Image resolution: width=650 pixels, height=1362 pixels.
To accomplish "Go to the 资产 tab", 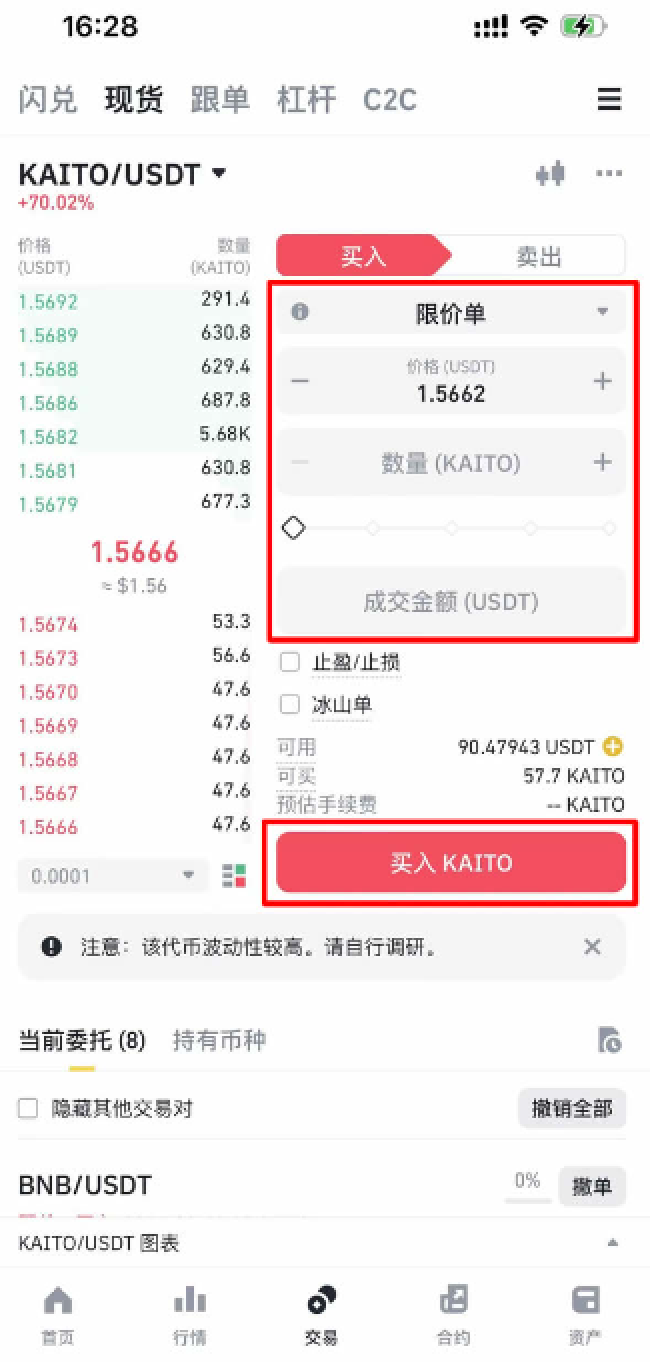I will pyautogui.click(x=585, y=1314).
